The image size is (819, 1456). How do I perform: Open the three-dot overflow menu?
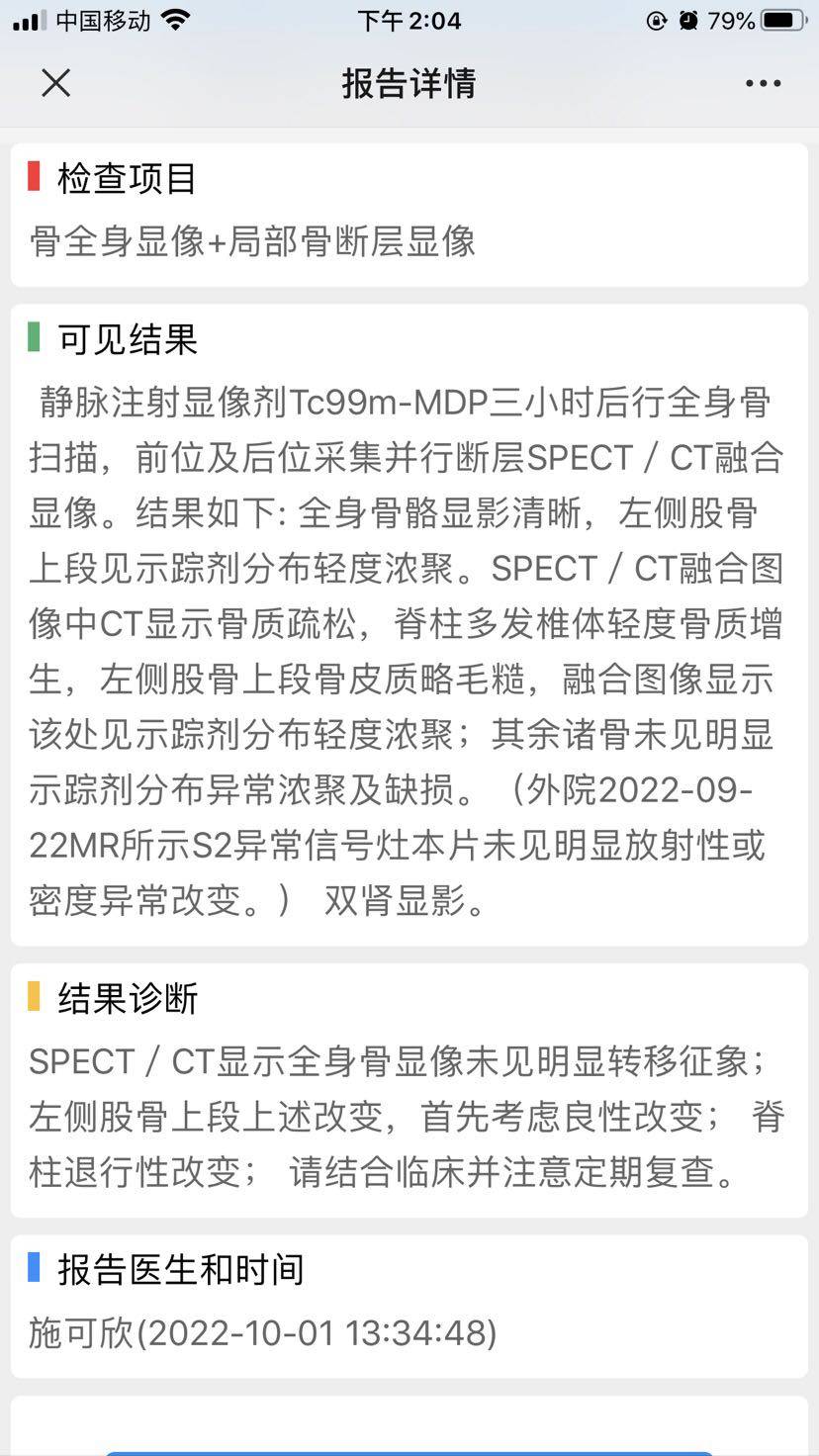tap(763, 83)
